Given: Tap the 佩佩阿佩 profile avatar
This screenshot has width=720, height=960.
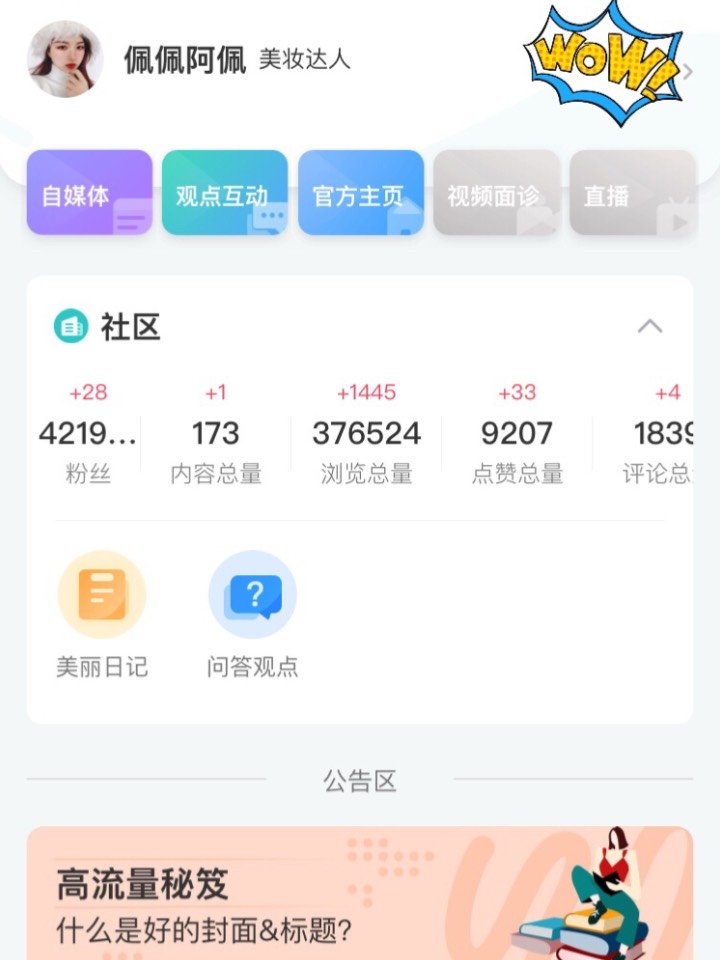Looking at the screenshot, I should click(65, 59).
